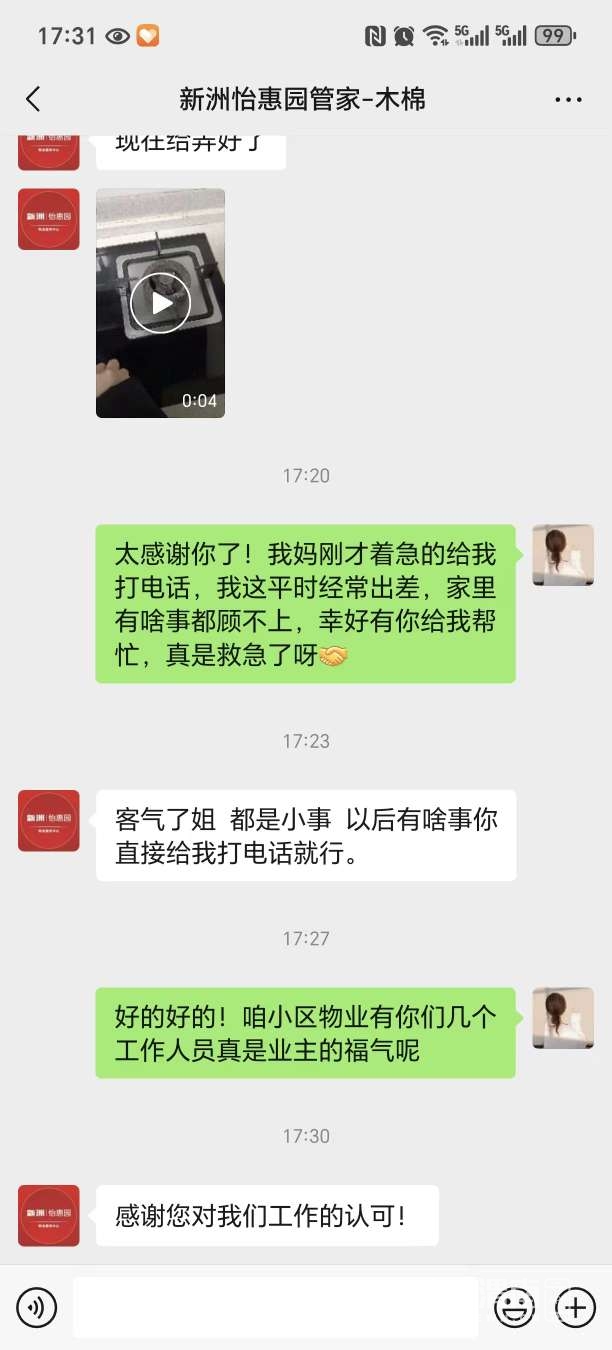This screenshot has height=1350, width=612.
Task: Open my avatar next to 太感谢你了 message
Action: 562,555
